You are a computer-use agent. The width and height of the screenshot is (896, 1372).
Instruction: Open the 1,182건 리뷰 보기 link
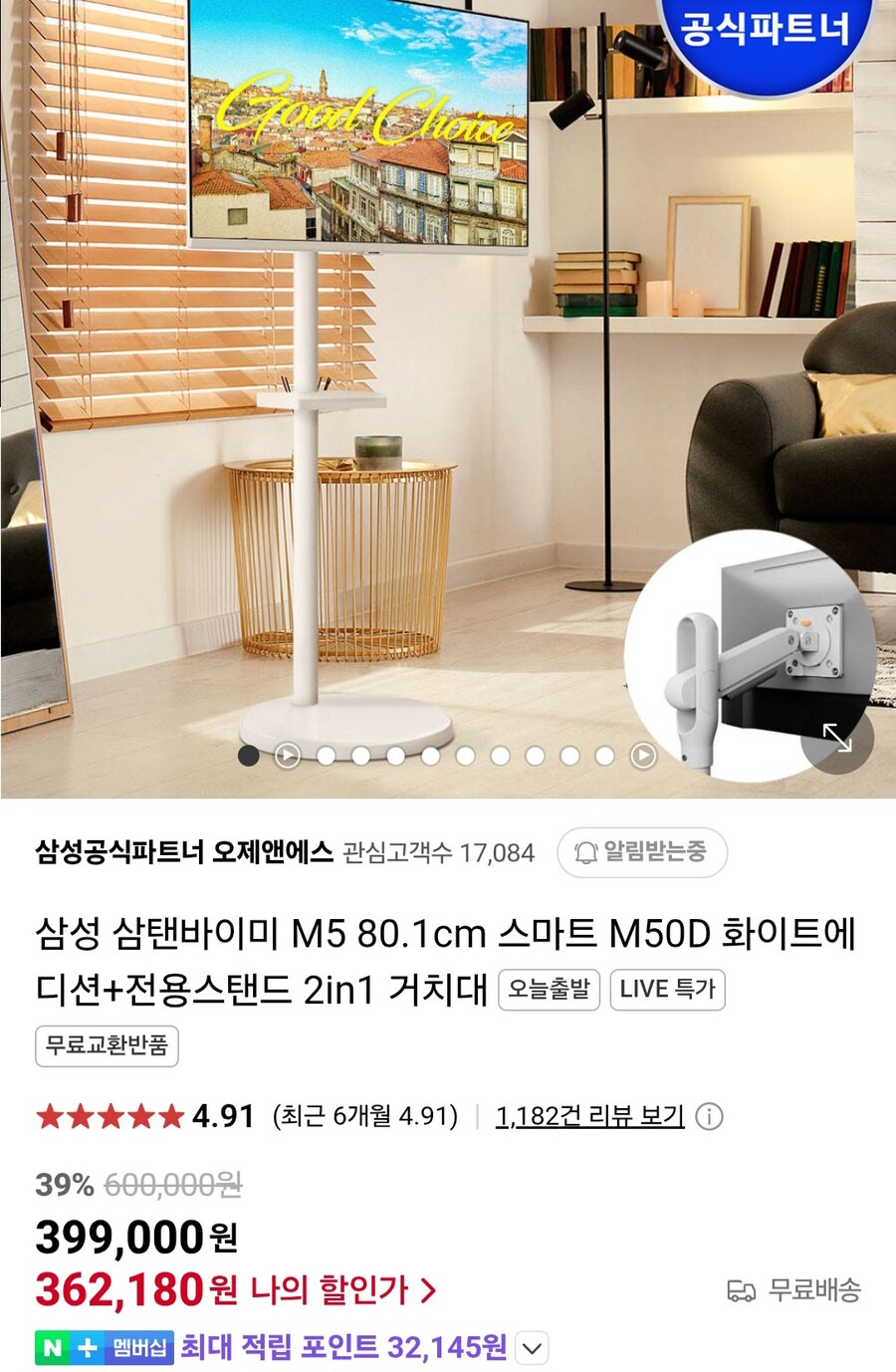point(589,1115)
